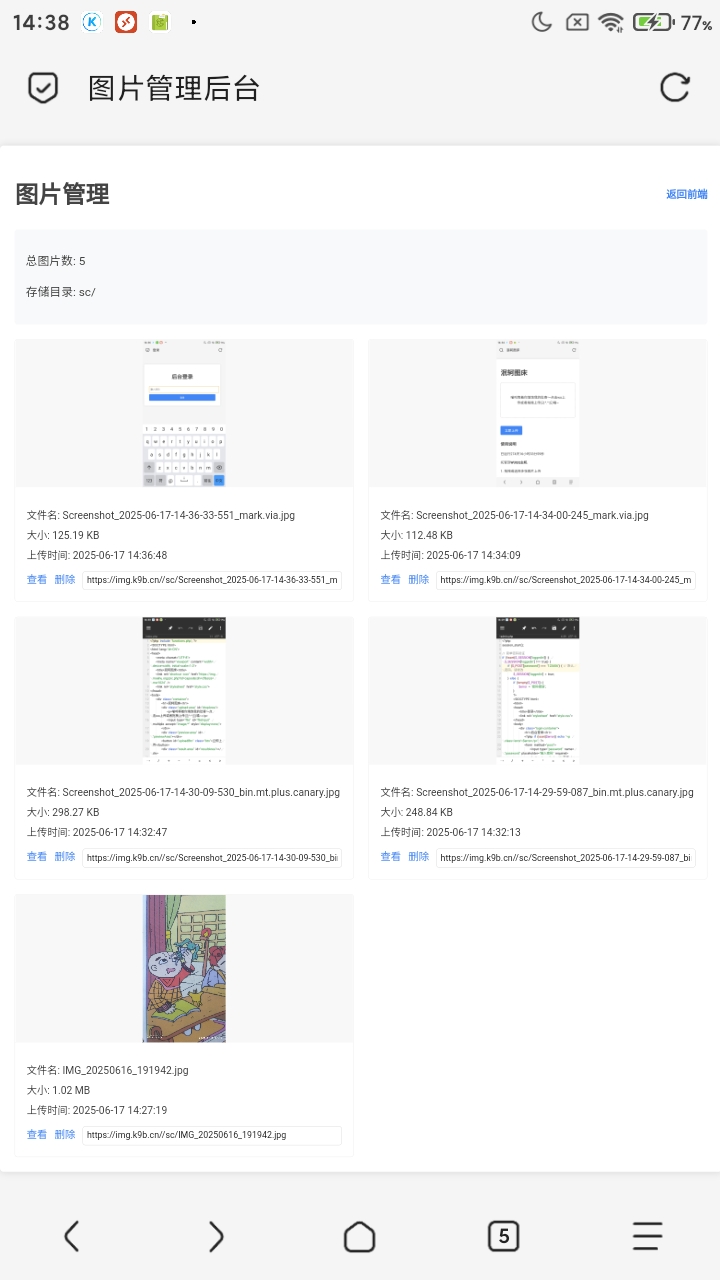Tap the URL field of the 14-34-00-245 image

565,580
